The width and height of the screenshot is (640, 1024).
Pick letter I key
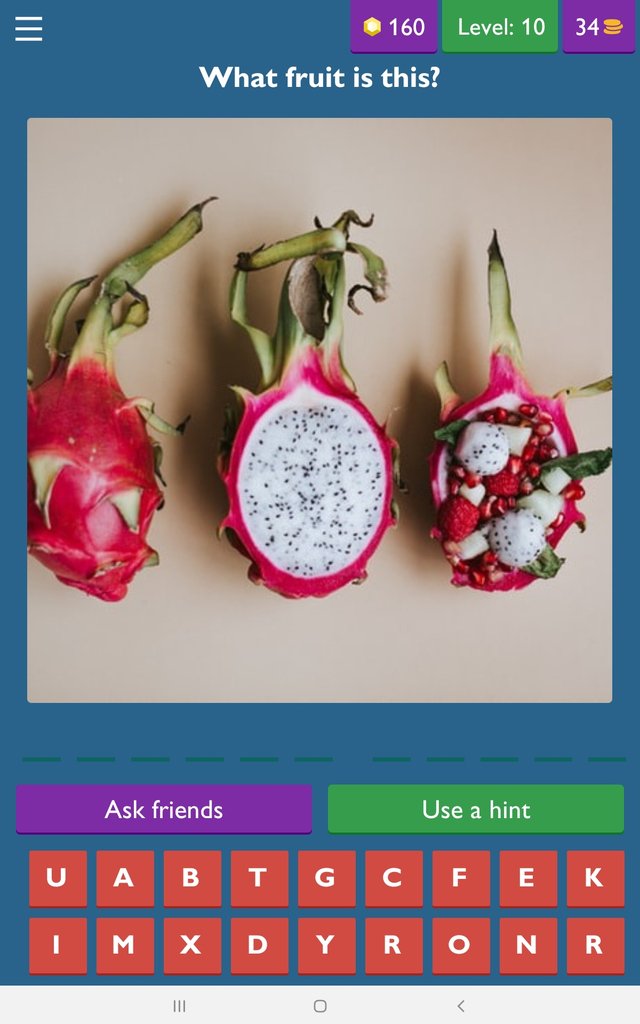pyautogui.click(x=57, y=945)
